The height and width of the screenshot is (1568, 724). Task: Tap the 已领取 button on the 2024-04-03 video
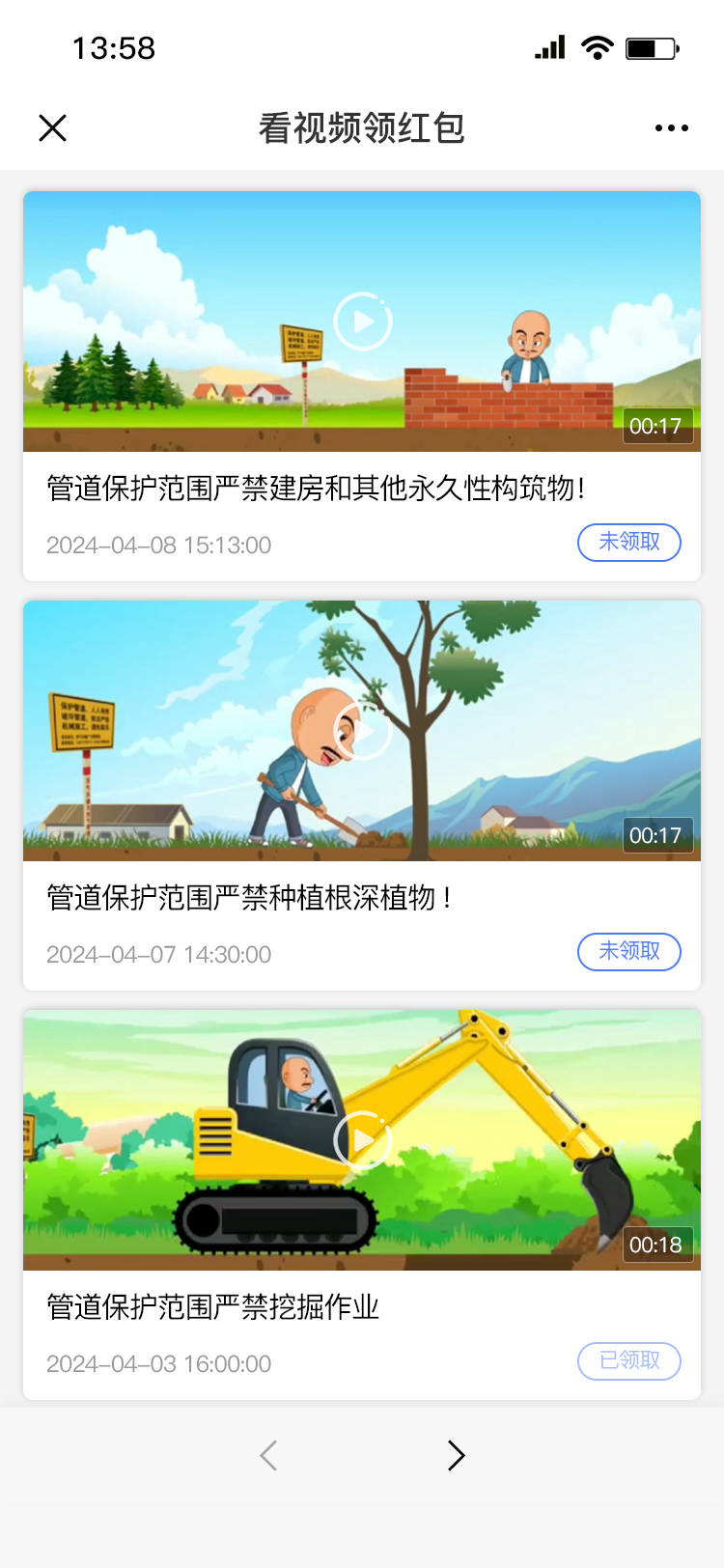[x=629, y=1361]
